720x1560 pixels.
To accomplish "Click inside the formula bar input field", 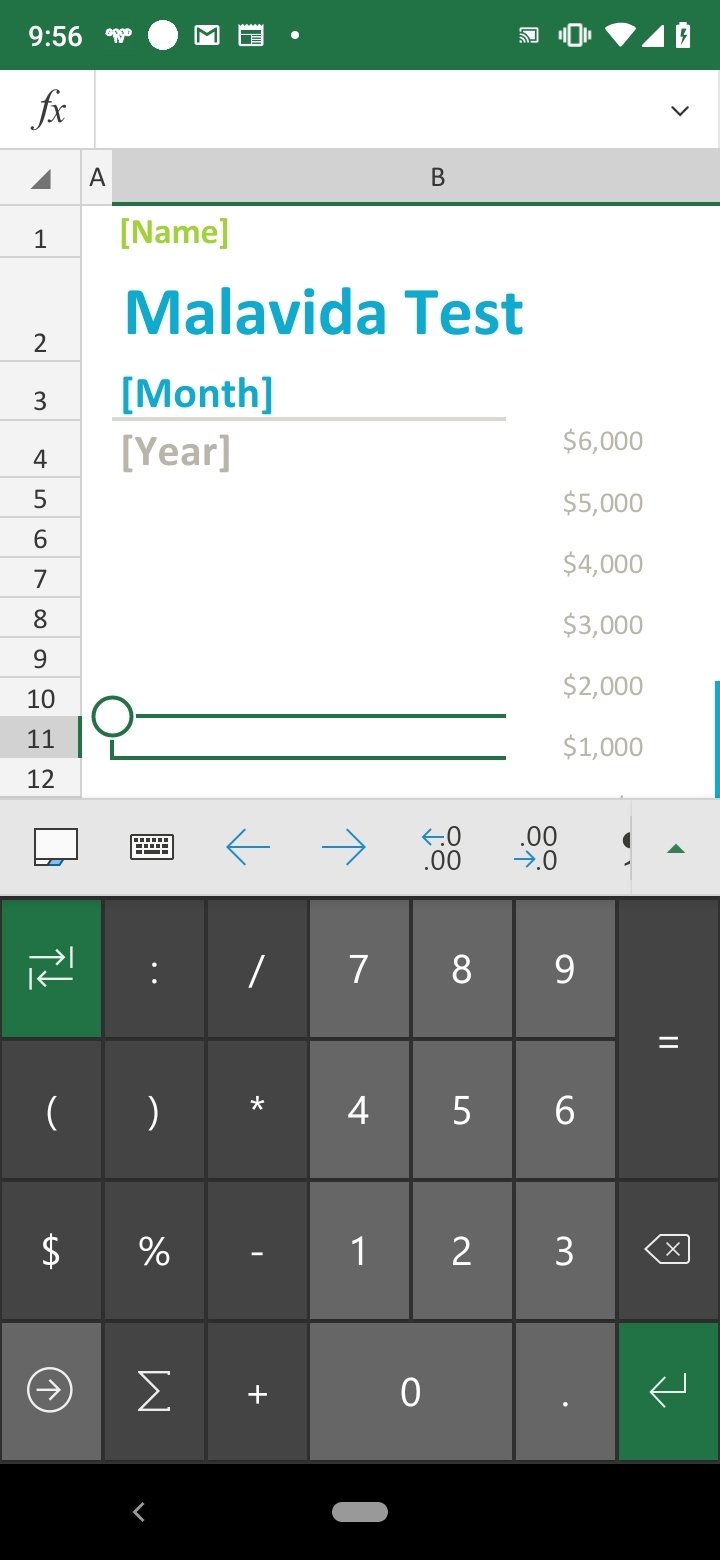I will (x=380, y=109).
